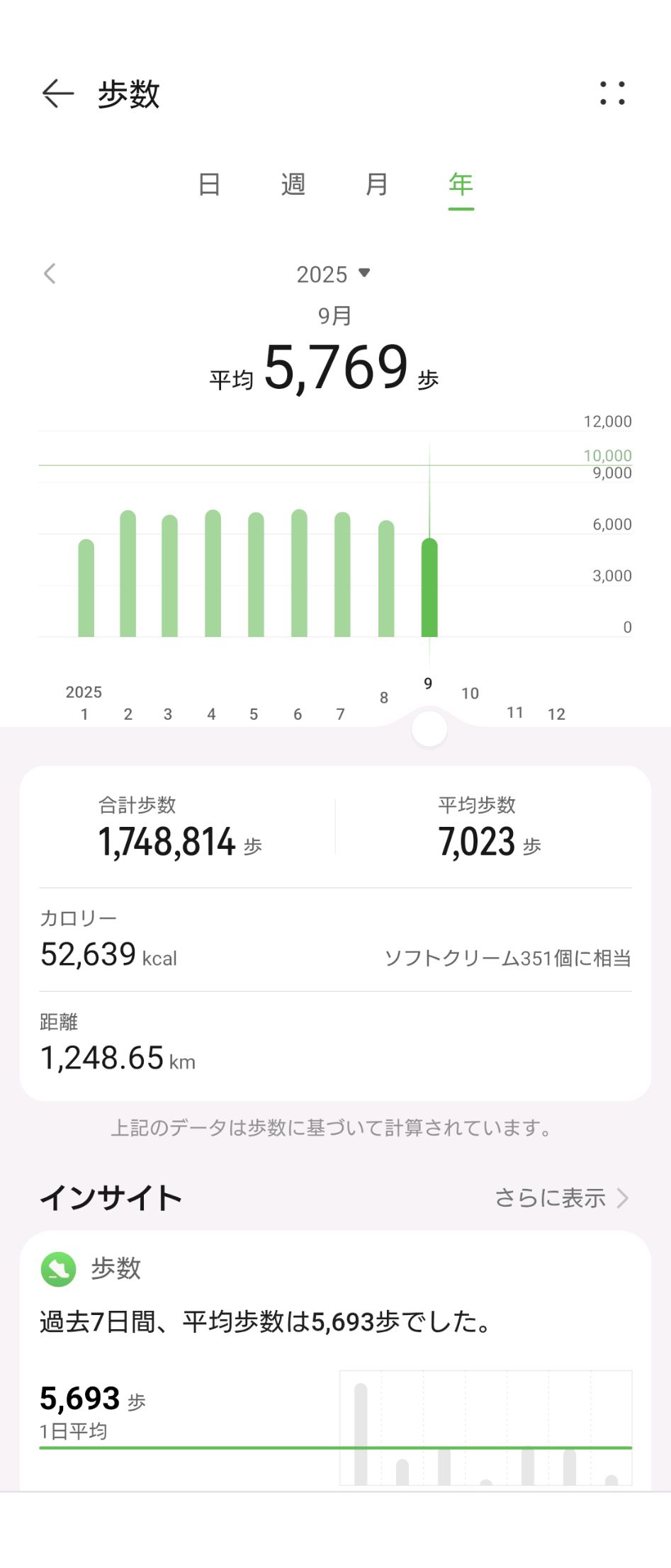Select the month 2 bar in chart
The height and width of the screenshot is (1568, 671).
point(128,574)
